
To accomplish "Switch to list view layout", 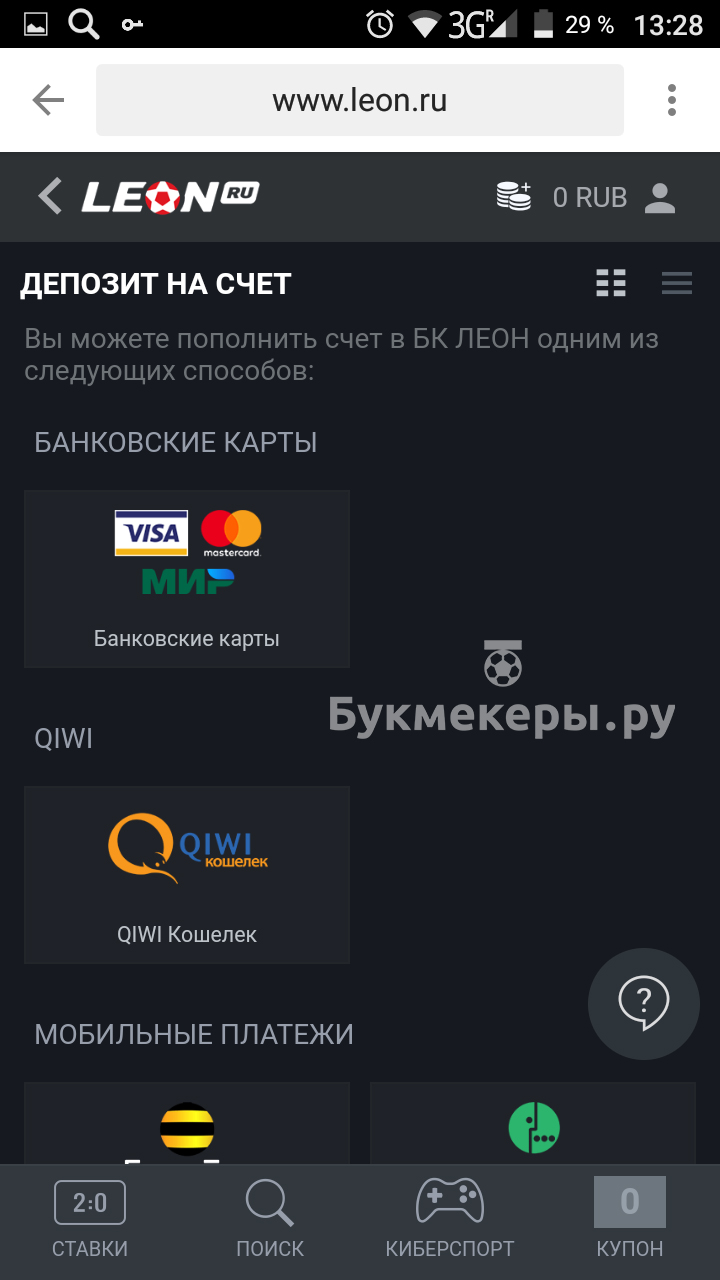I will coord(677,284).
